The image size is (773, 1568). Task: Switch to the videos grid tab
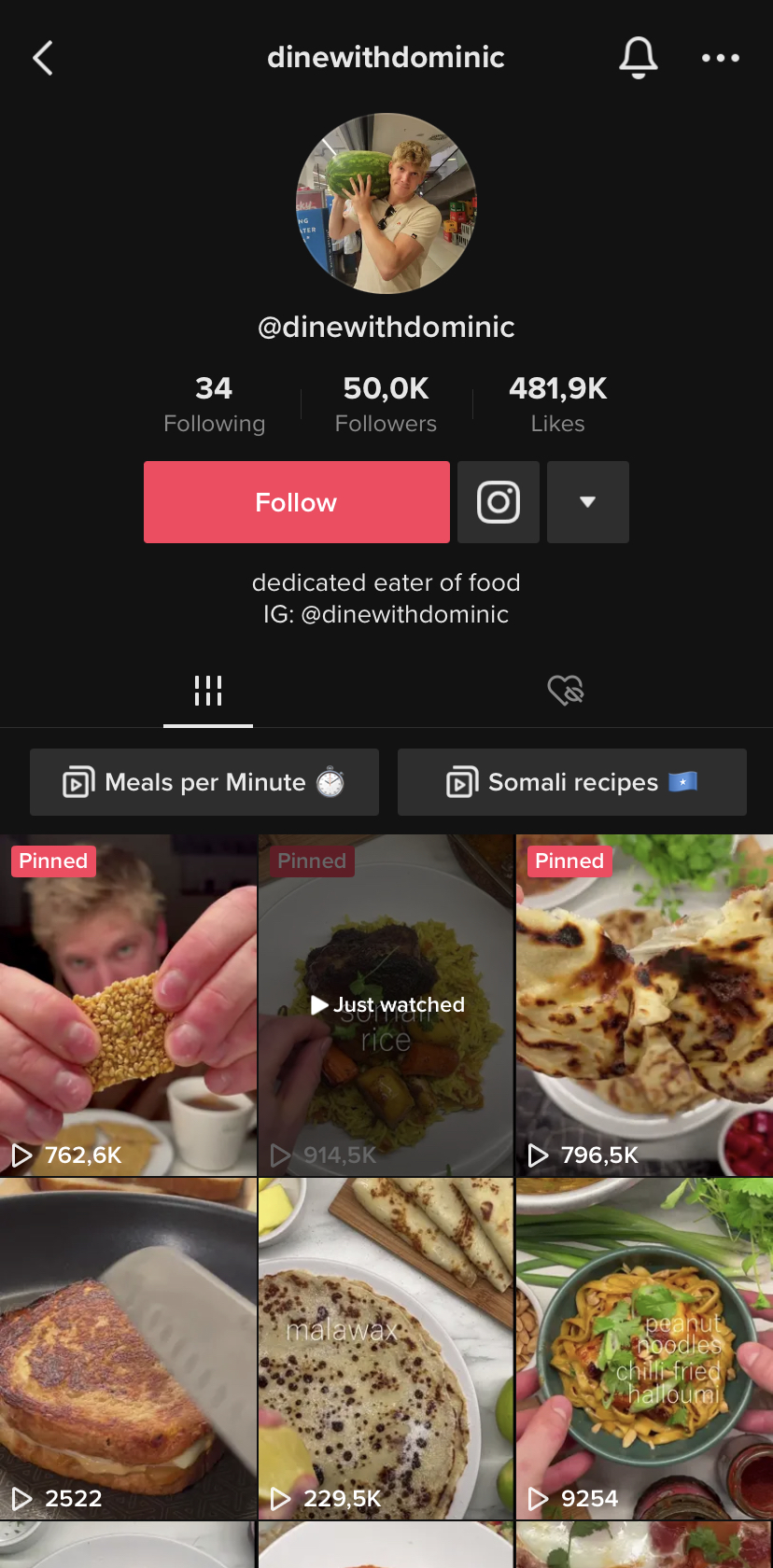pyautogui.click(x=208, y=691)
